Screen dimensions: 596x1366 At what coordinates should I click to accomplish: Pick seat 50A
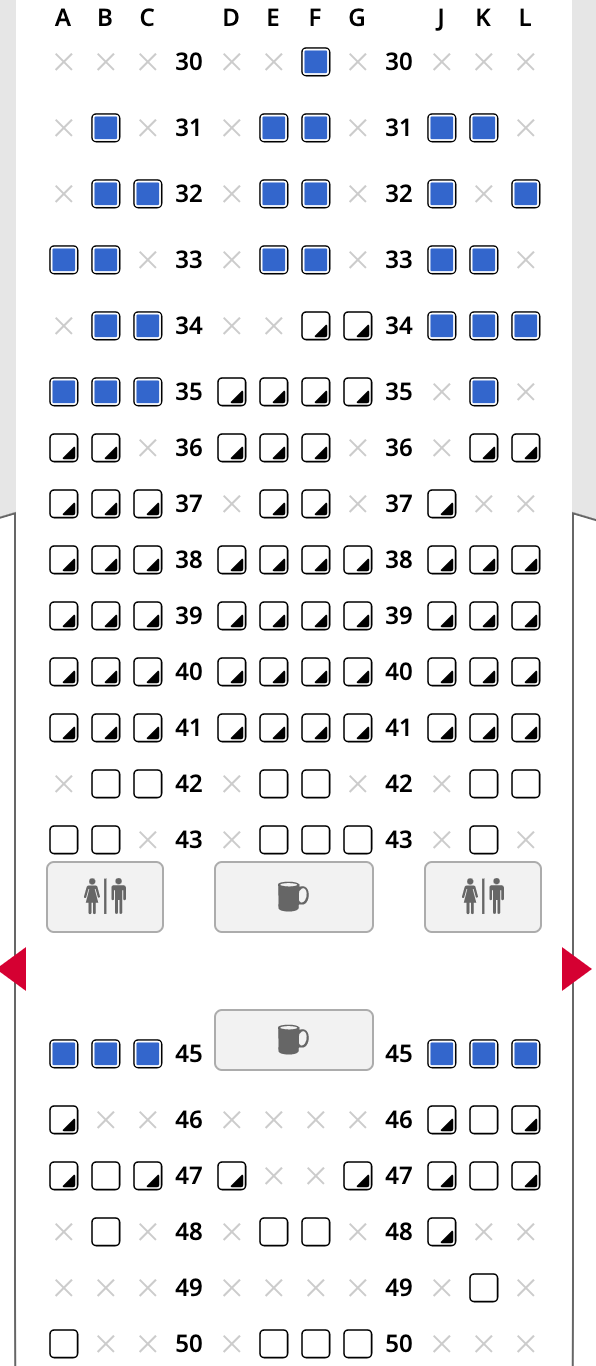tap(64, 1344)
